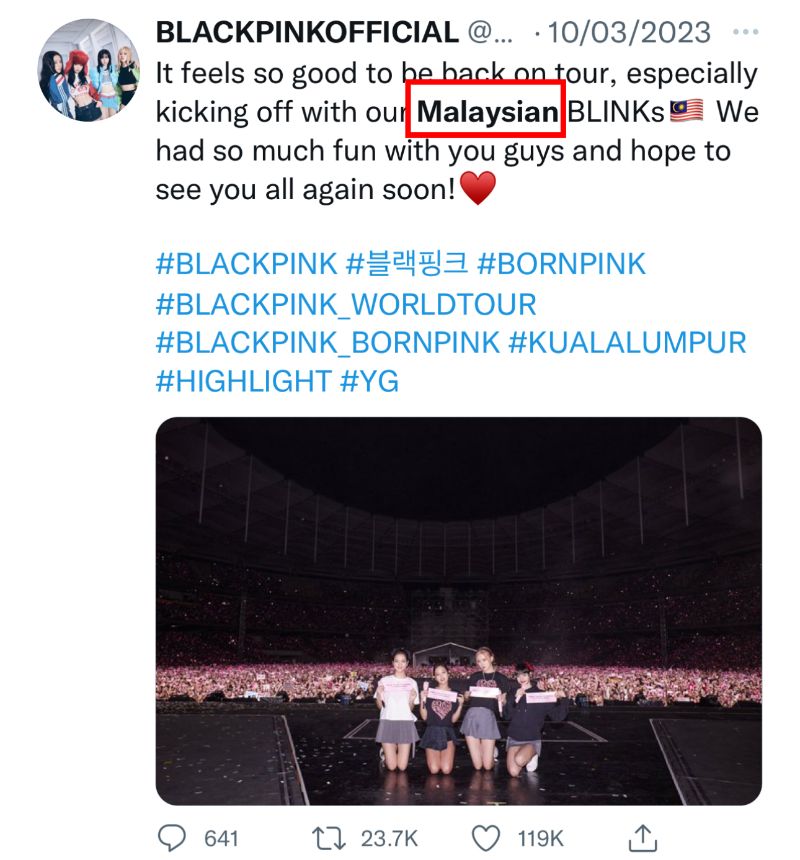Open the #BORNPINK hashtag
Image resolution: width=800 pixels, height=860 pixels.
pyautogui.click(x=561, y=264)
